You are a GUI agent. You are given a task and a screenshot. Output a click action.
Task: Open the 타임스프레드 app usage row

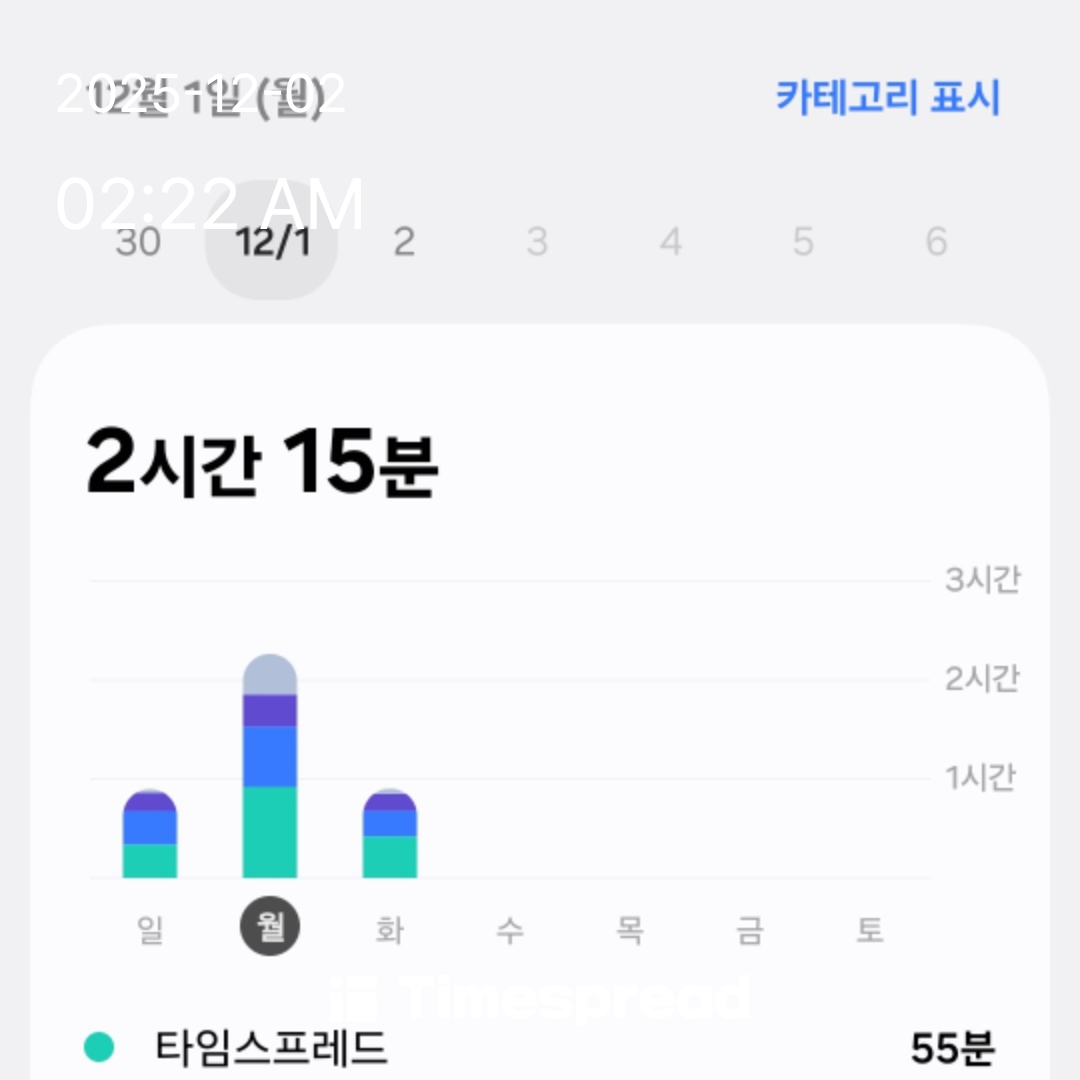[x=540, y=1048]
